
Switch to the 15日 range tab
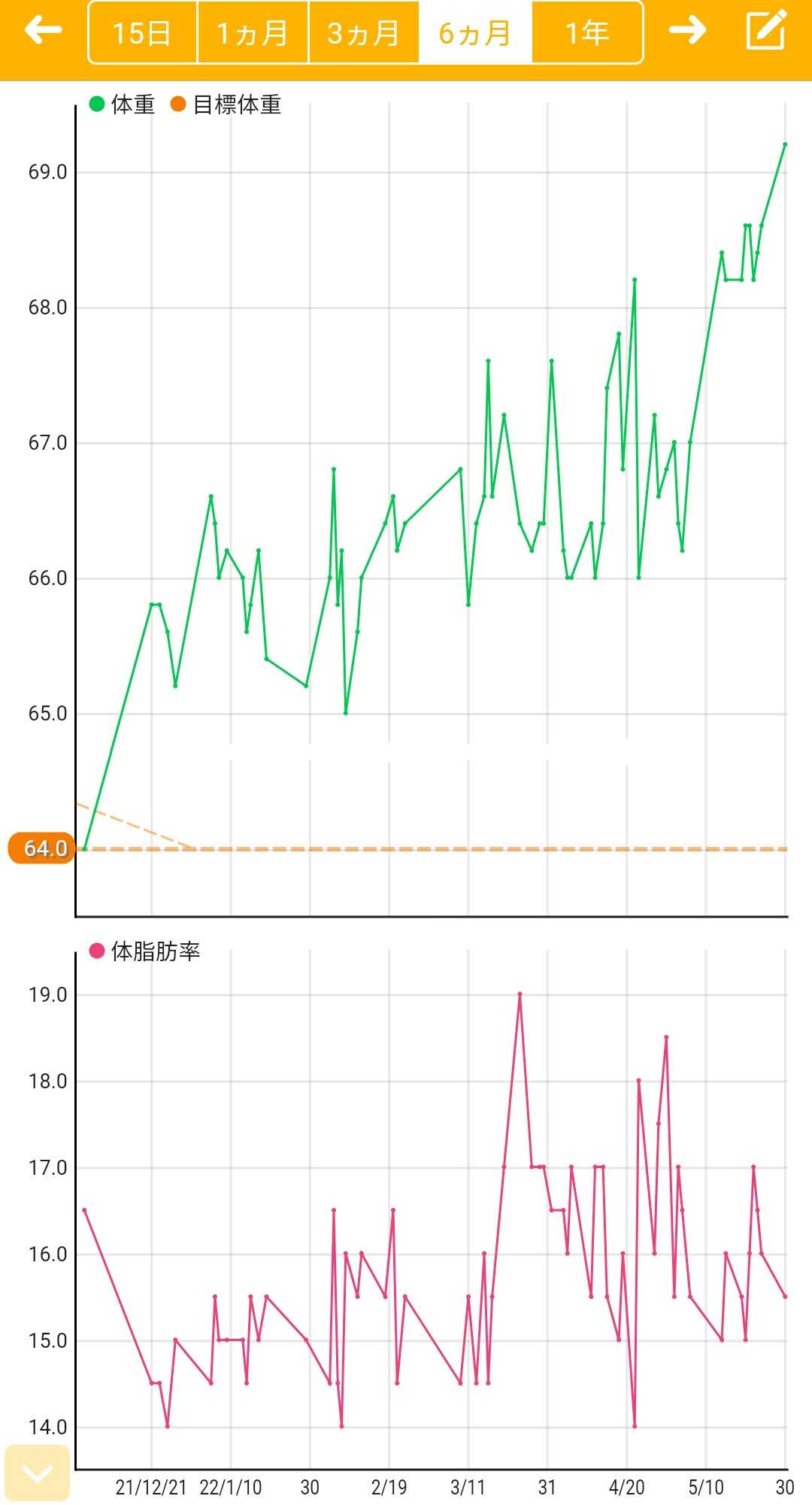click(142, 33)
